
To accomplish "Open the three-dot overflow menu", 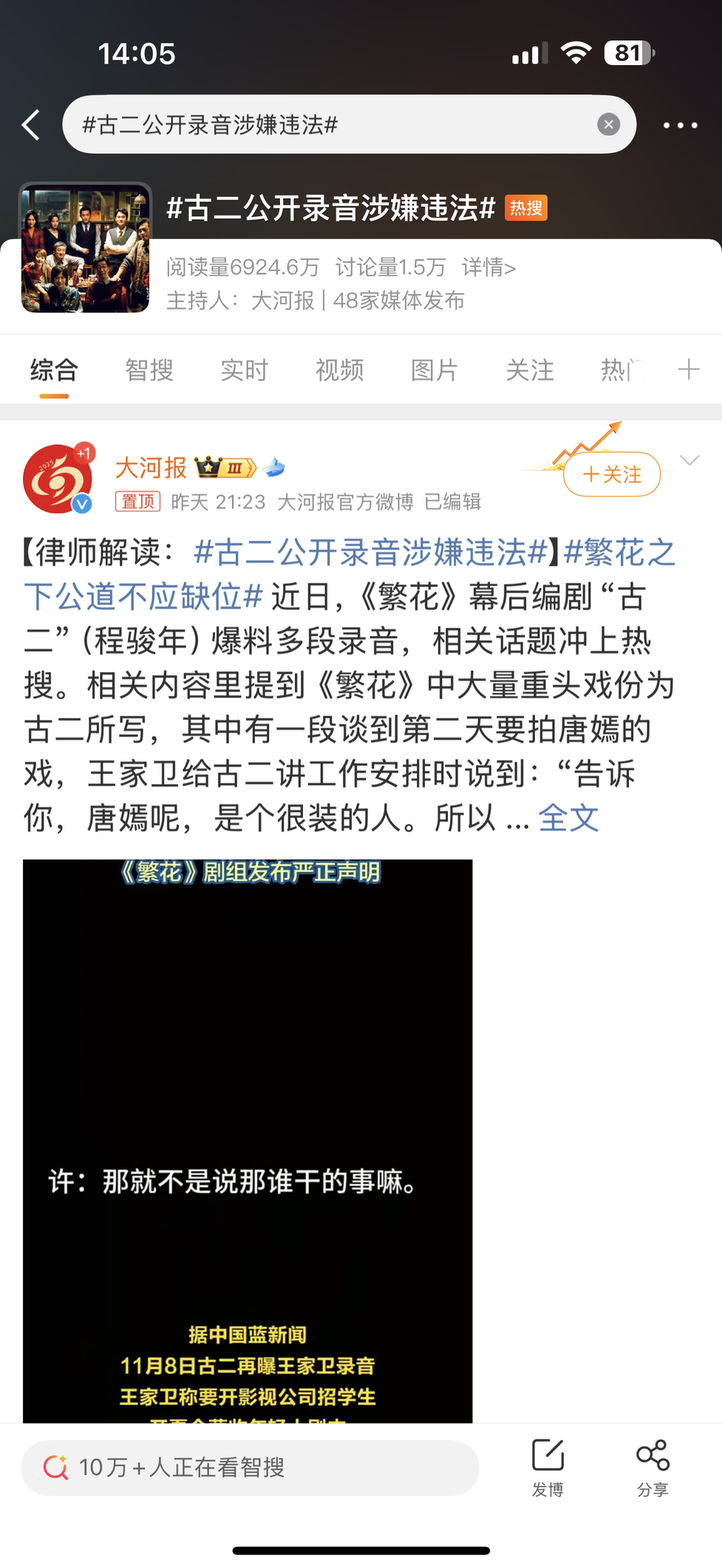I will point(680,125).
